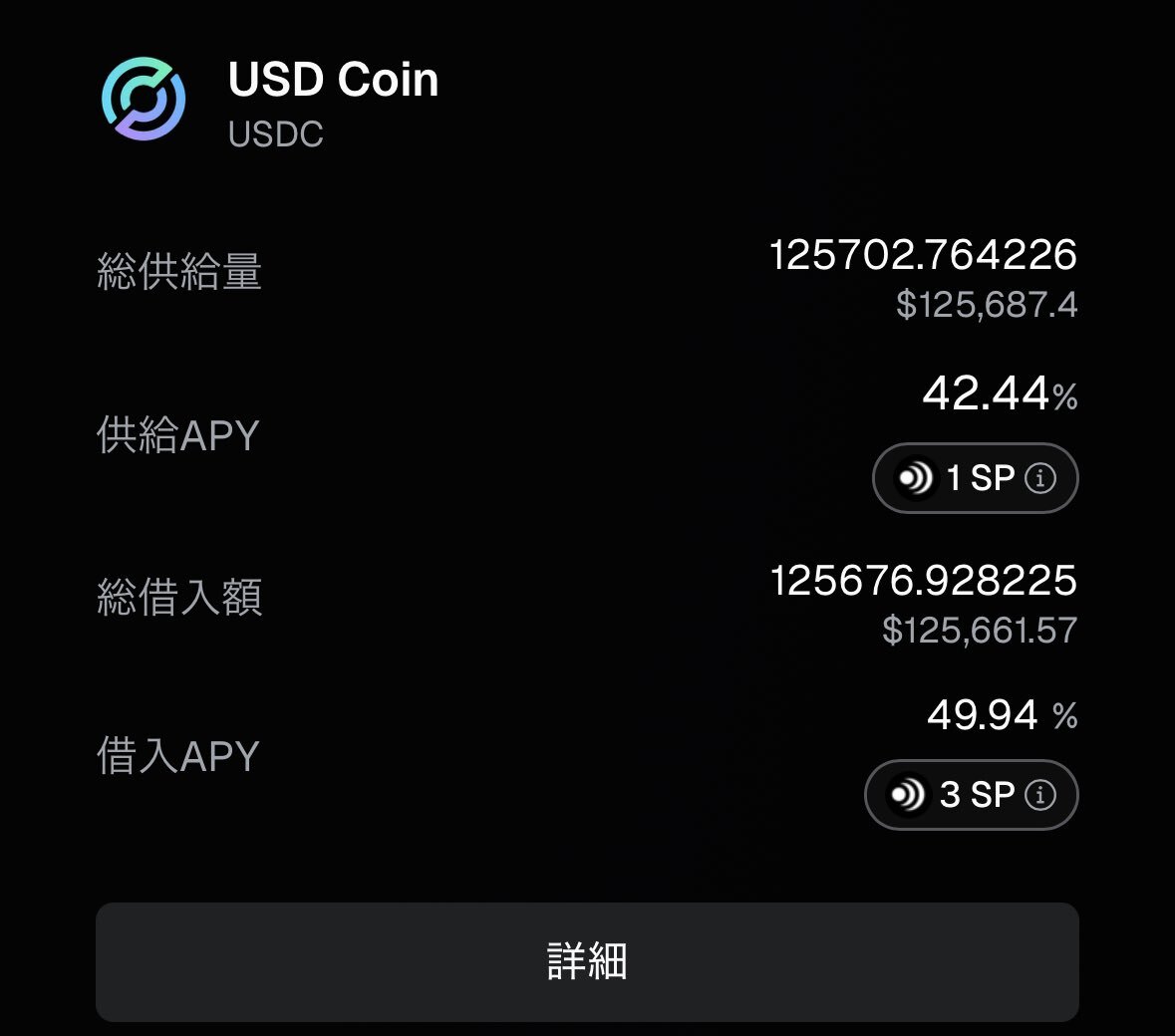
Task: Open the 詳細 details button
Action: tap(587, 961)
